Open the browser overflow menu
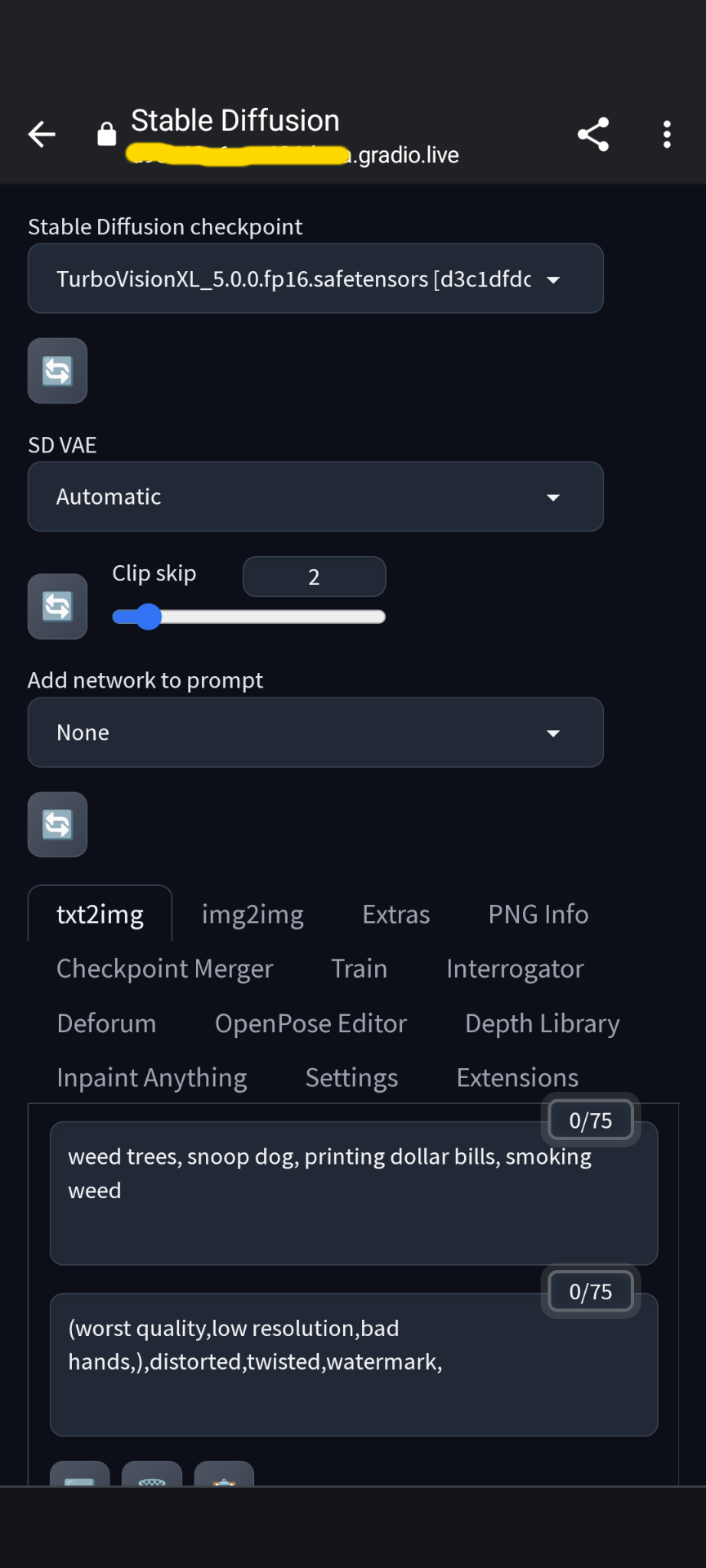The width and height of the screenshot is (706, 1568). [x=667, y=135]
